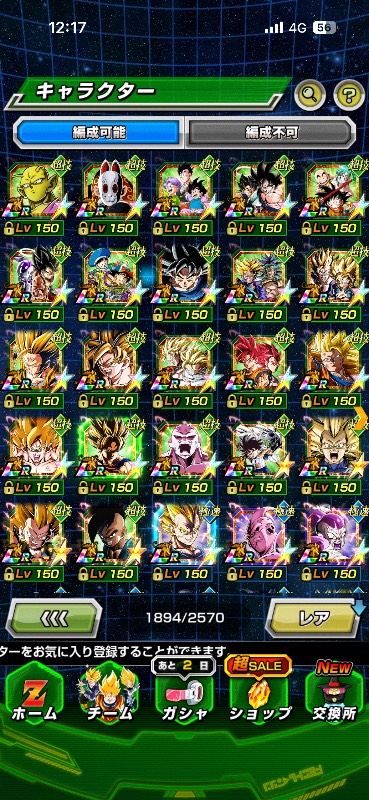The image size is (369, 800).
Task: Open the レア sort button
Action: point(314,618)
